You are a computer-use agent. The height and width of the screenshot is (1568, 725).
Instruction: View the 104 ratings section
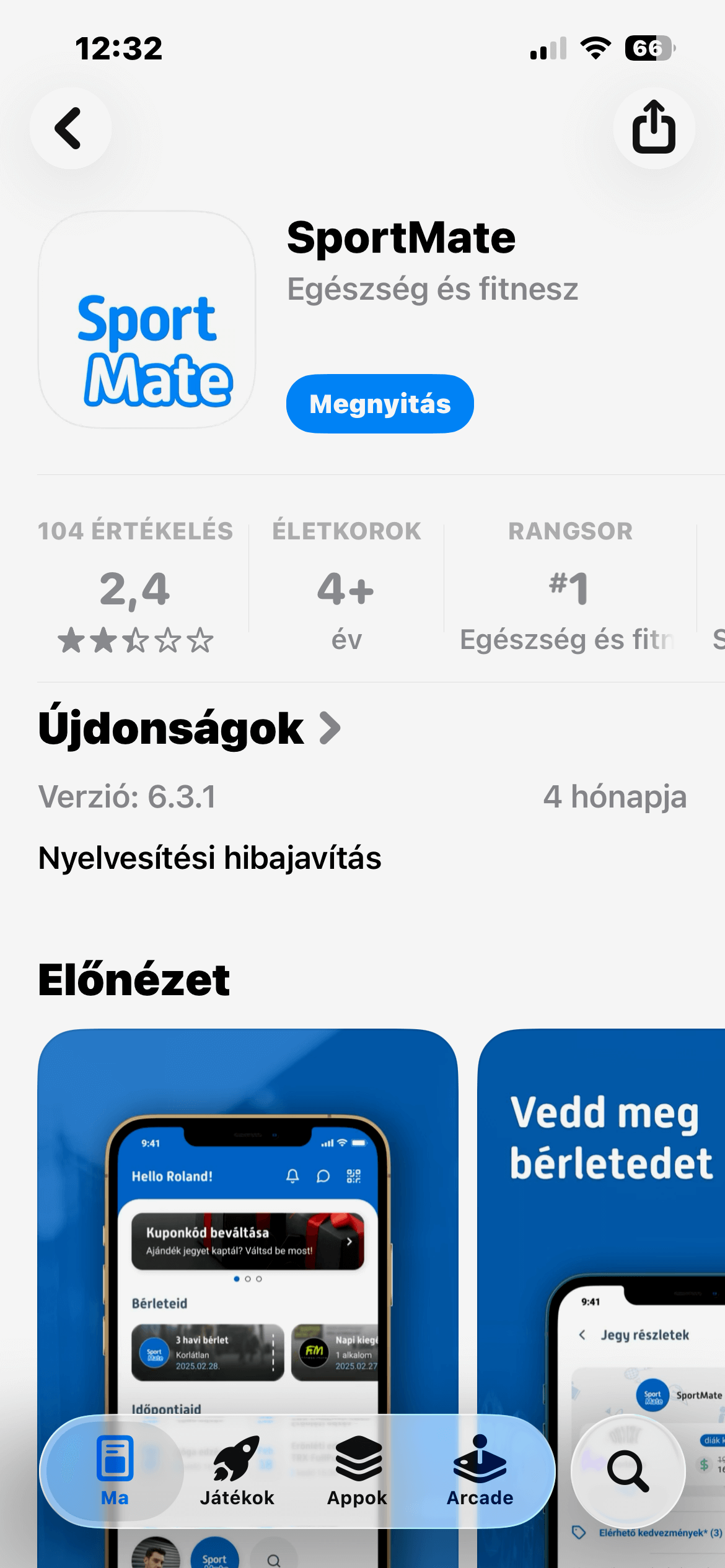tap(135, 585)
